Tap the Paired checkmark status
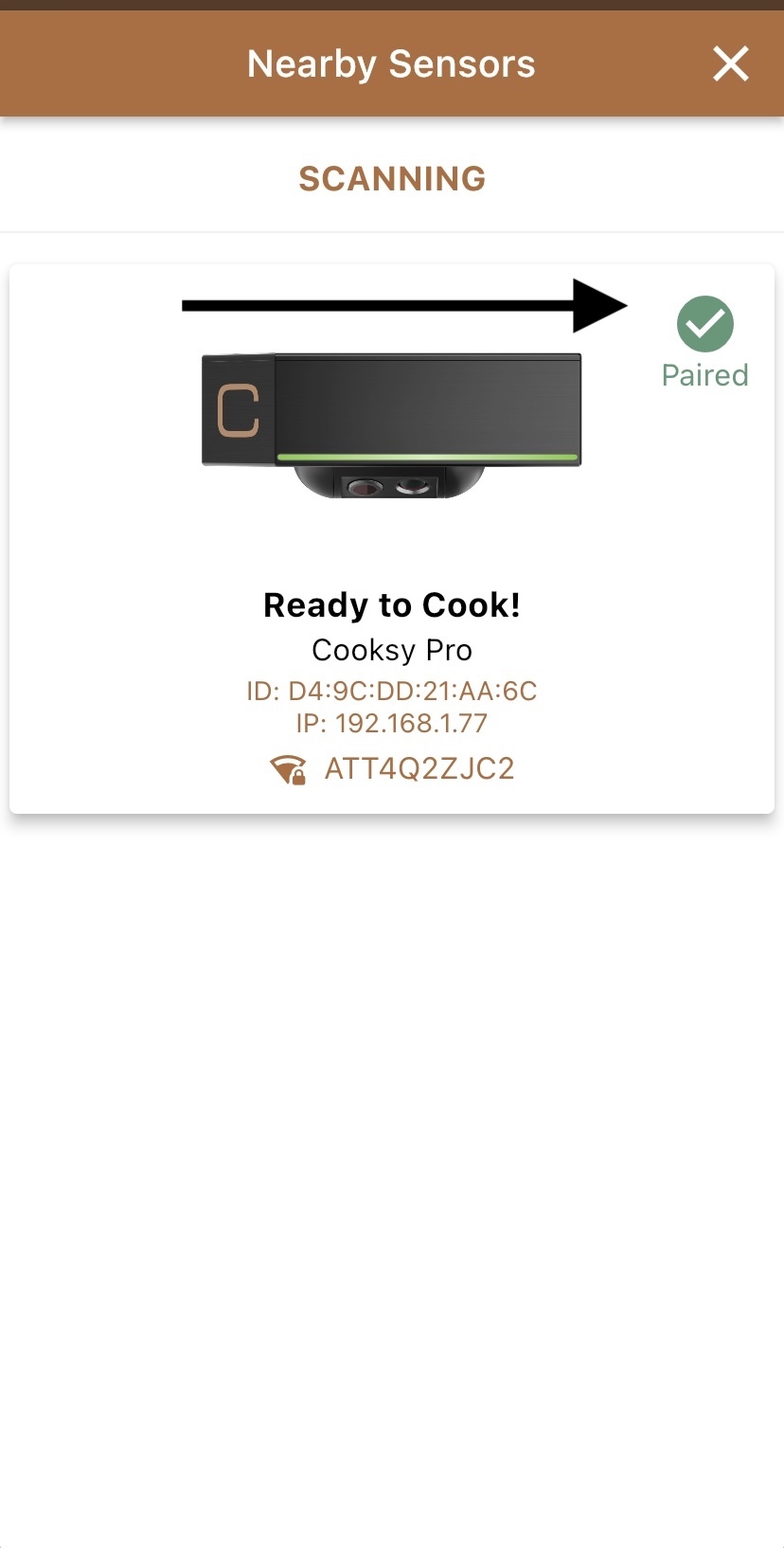The image size is (784, 1548). (704, 325)
